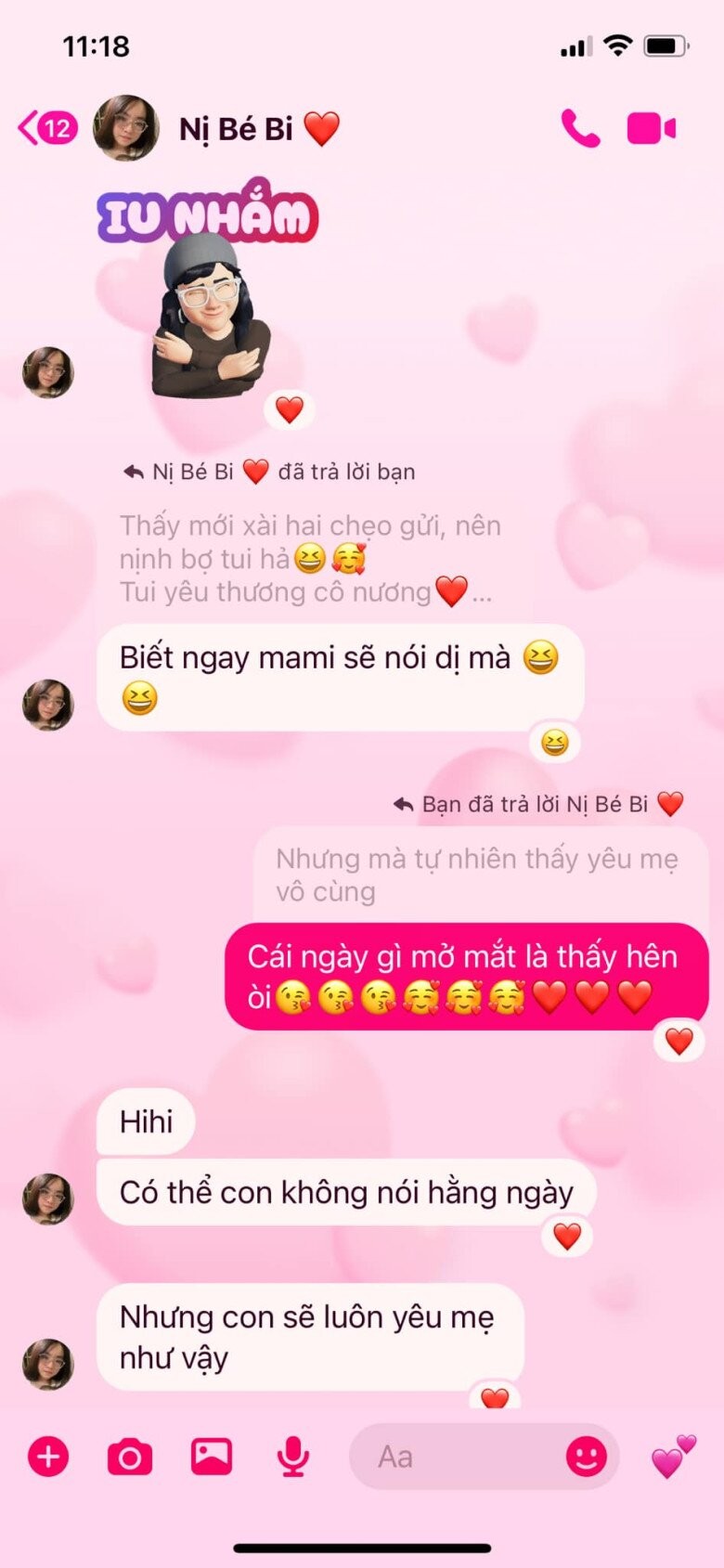Open the photo gallery picker
The height and width of the screenshot is (1568, 724).
(212, 1457)
